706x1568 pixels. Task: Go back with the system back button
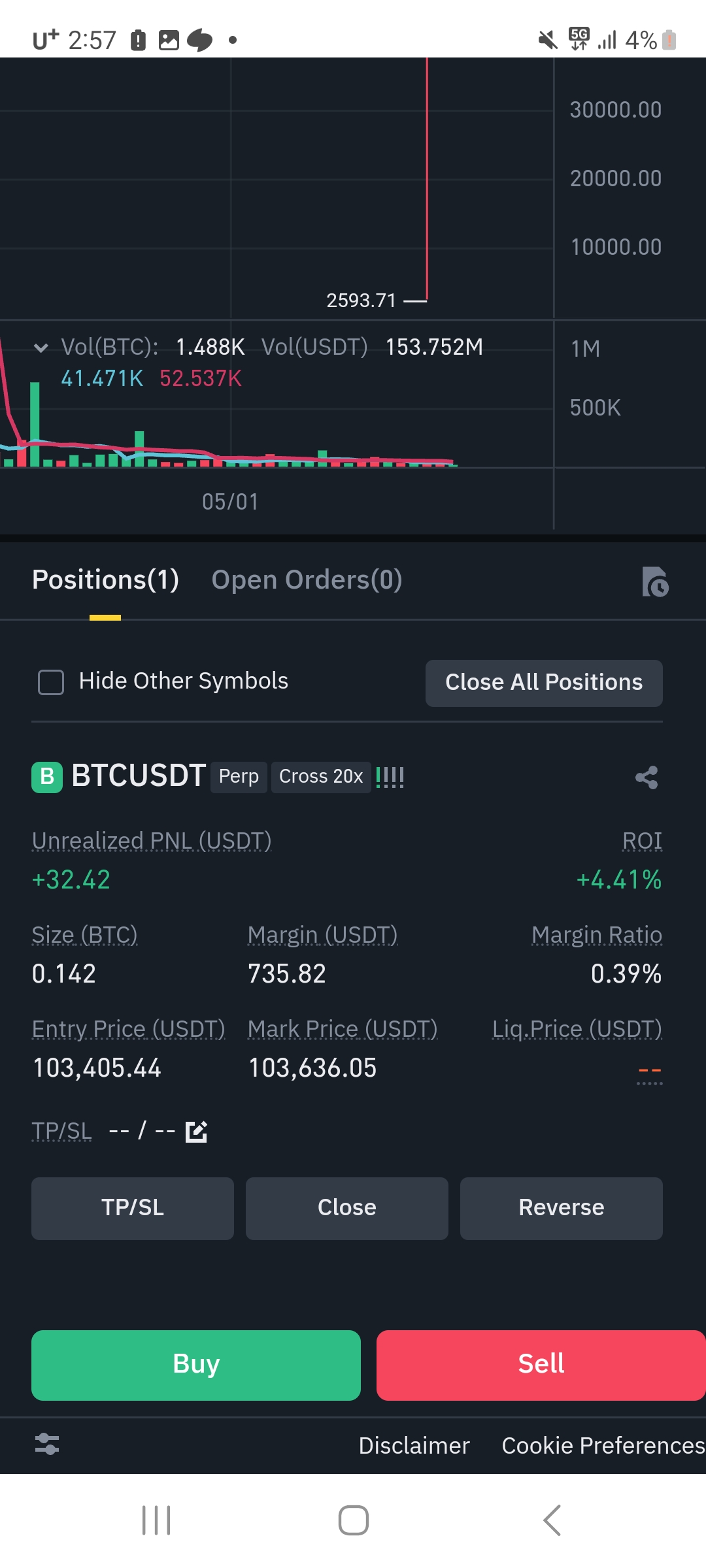pos(552,1520)
